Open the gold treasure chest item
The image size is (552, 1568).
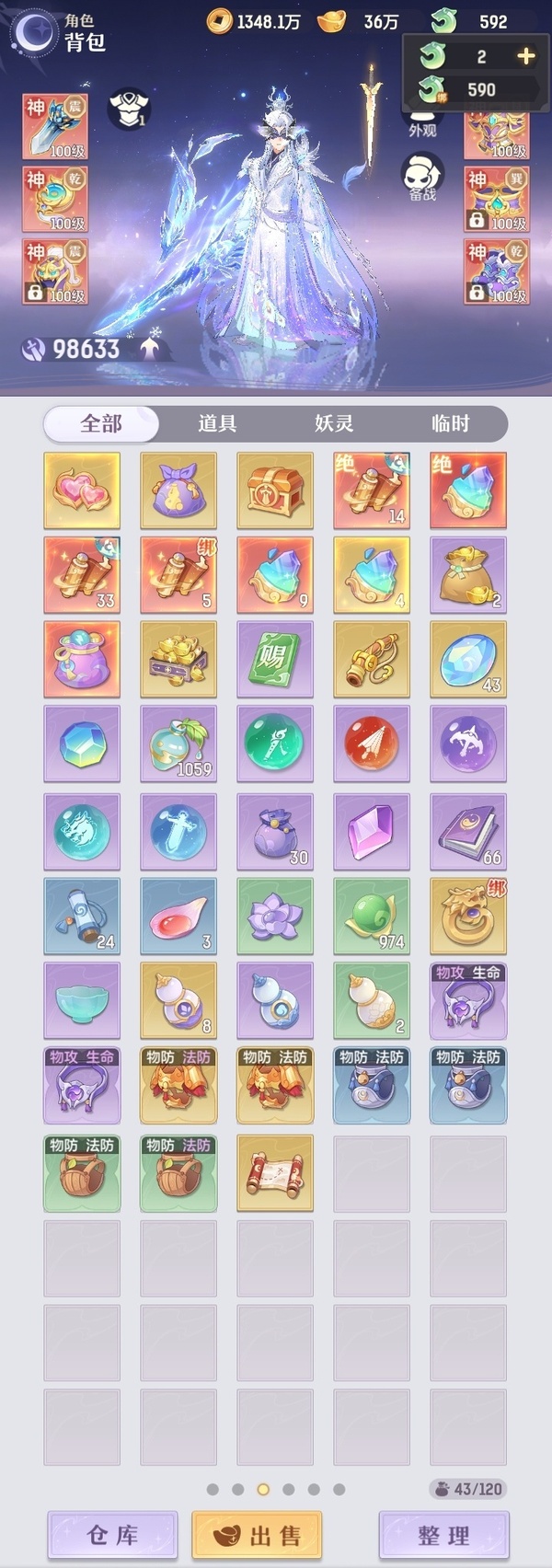[x=275, y=490]
